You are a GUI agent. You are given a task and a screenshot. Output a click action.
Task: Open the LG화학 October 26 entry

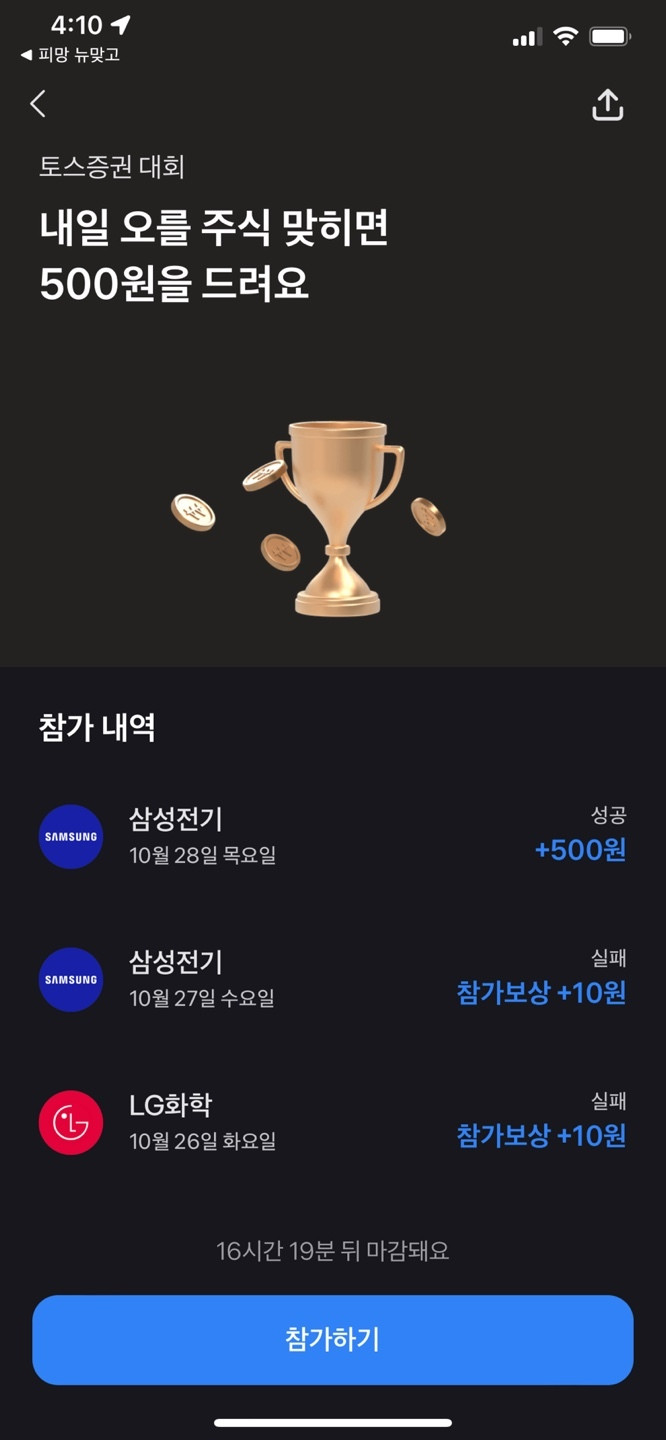coord(332,1123)
